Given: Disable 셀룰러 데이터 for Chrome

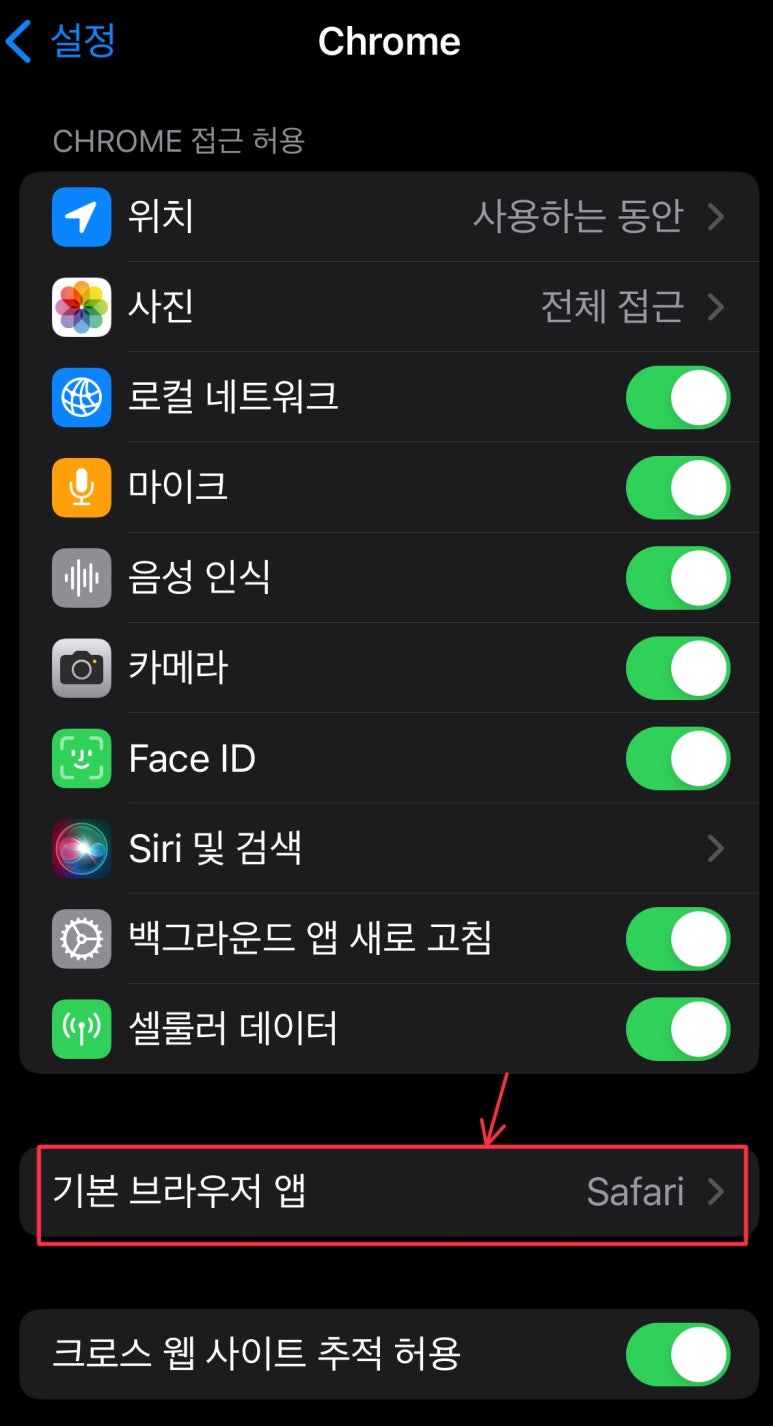Looking at the screenshot, I should 677,1029.
